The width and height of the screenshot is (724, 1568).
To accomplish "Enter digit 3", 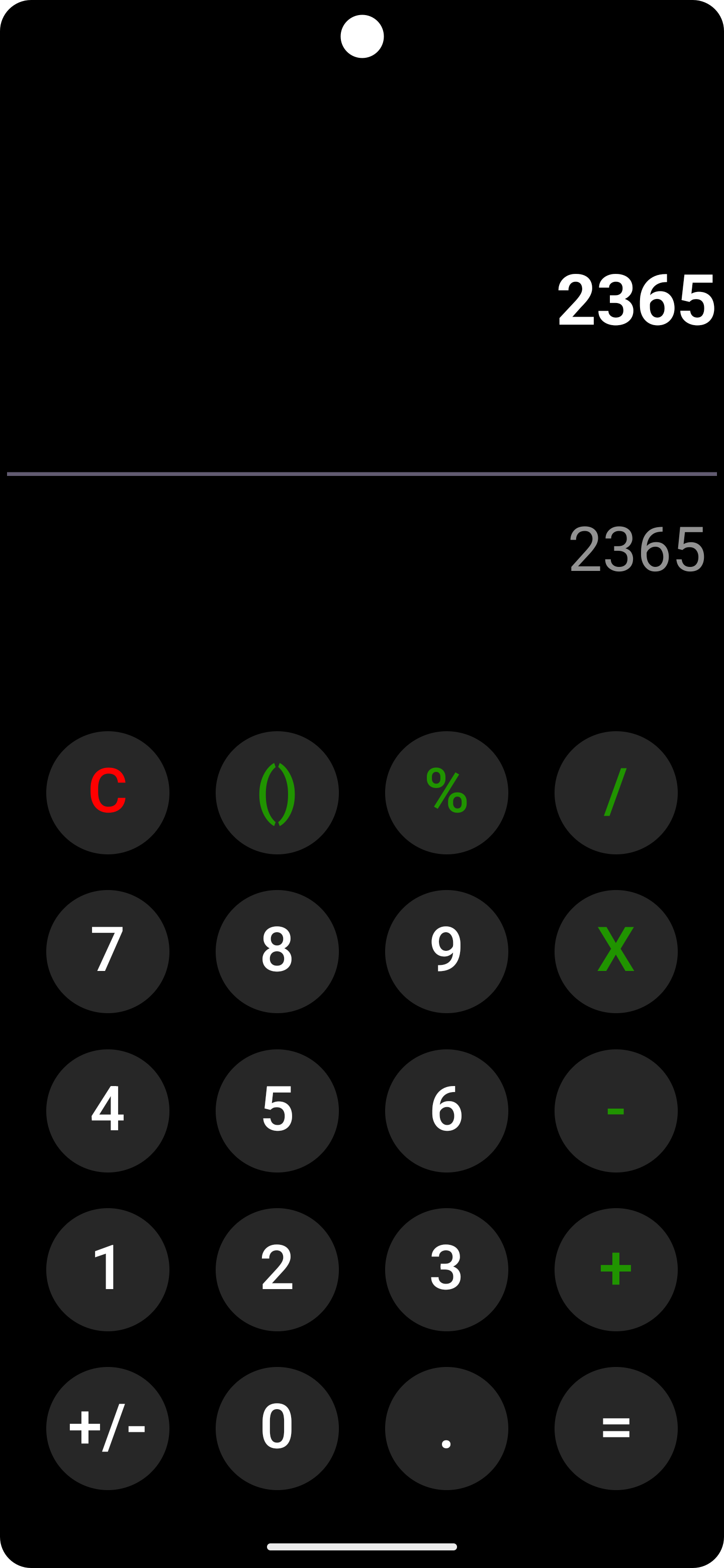I will point(446,1270).
